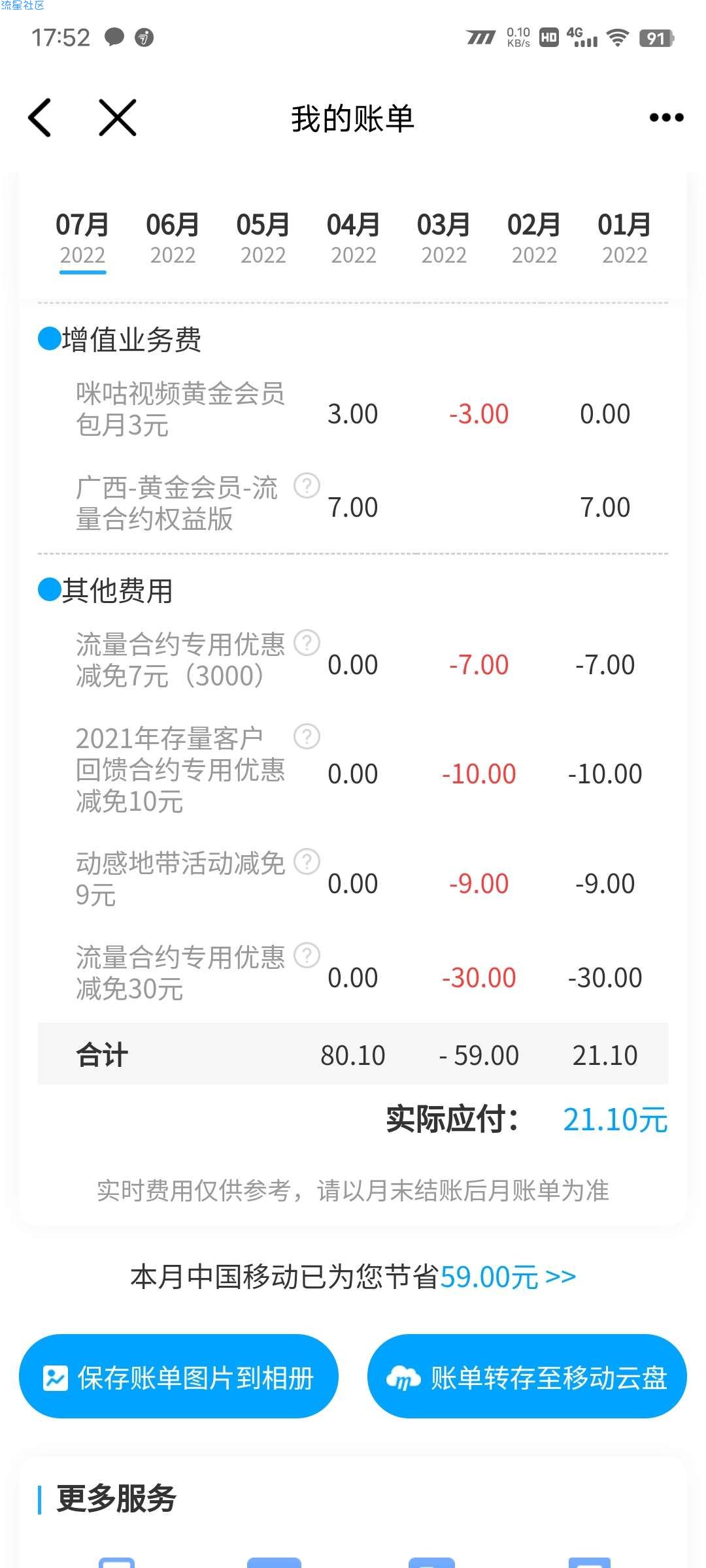View the 03月 2022 bill
The image size is (706, 1568).
[x=443, y=238]
